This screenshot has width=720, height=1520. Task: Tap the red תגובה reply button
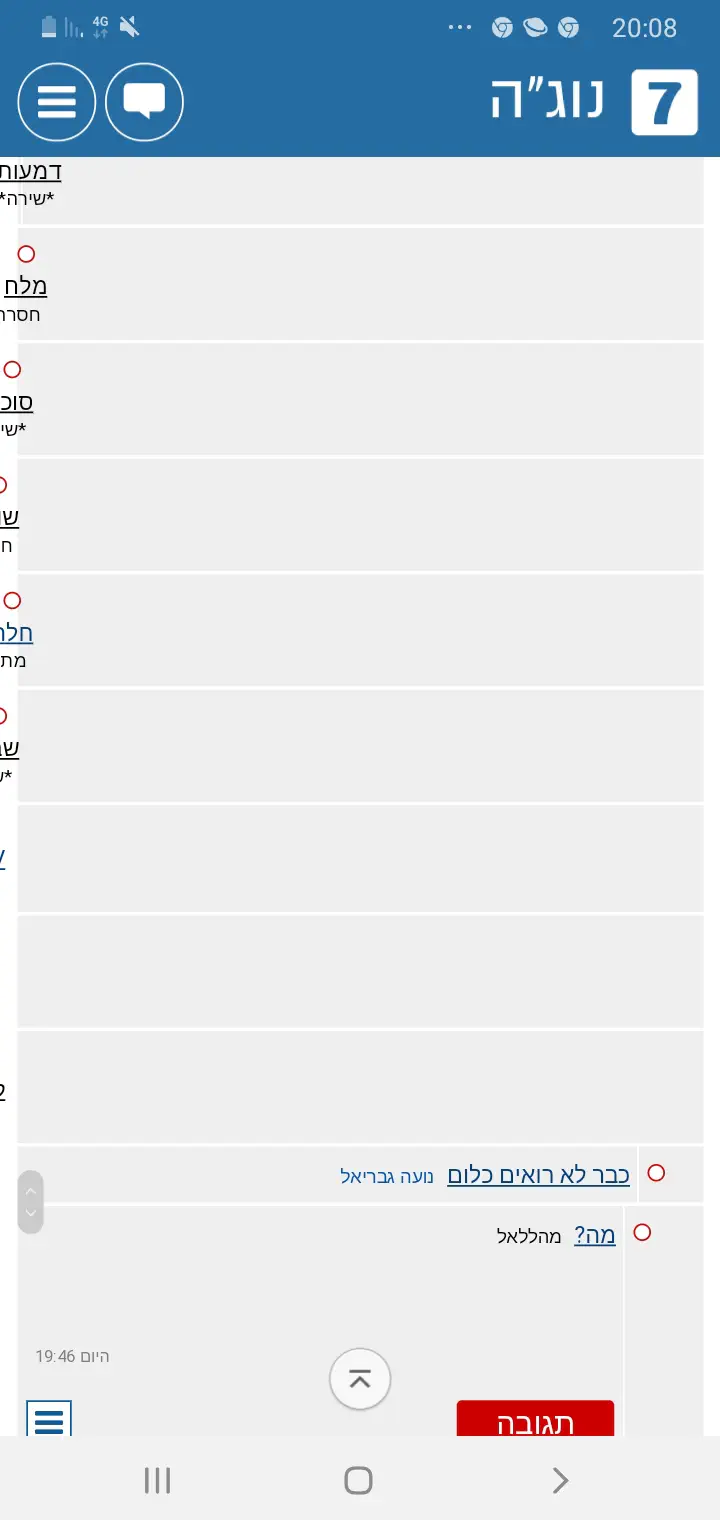[535, 1420]
